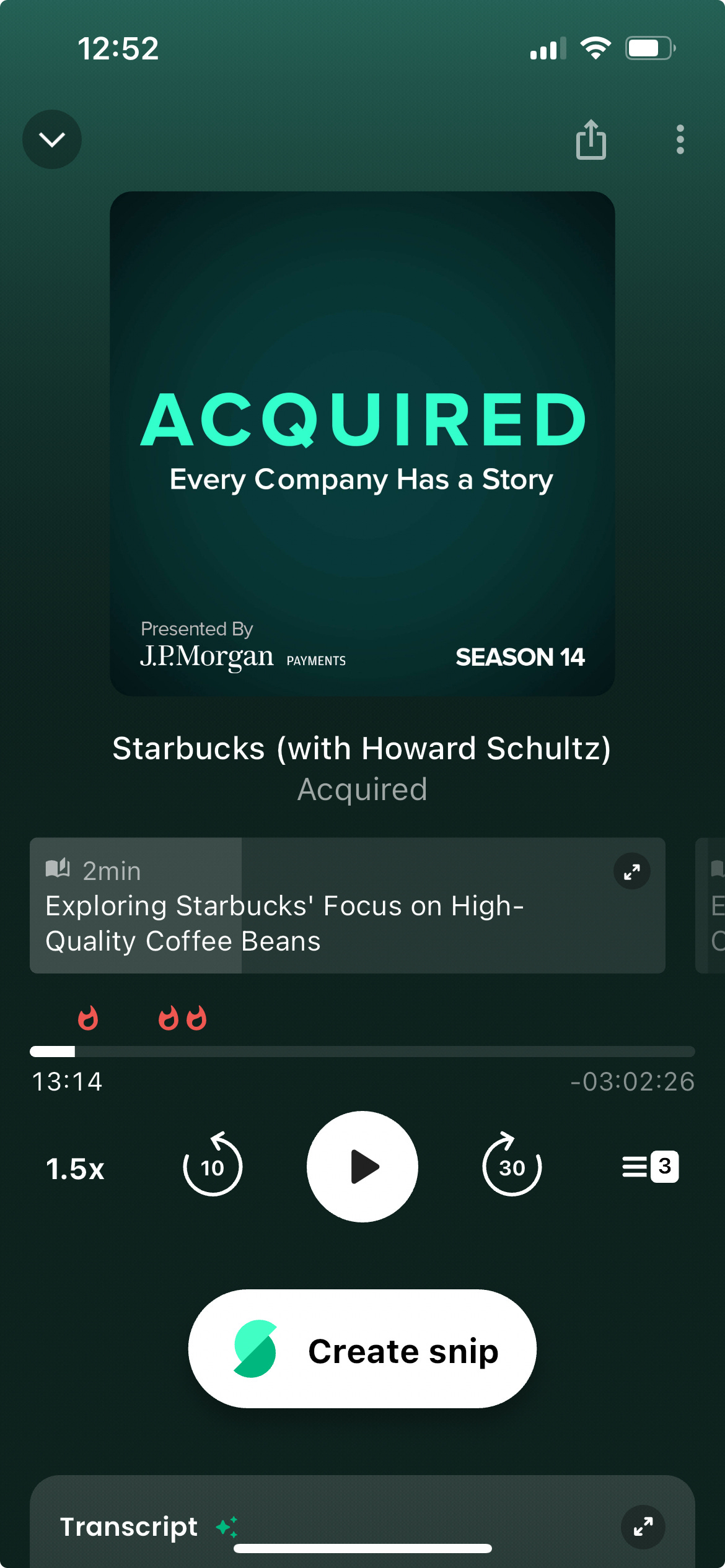Expand the Transcript panel

643,1527
